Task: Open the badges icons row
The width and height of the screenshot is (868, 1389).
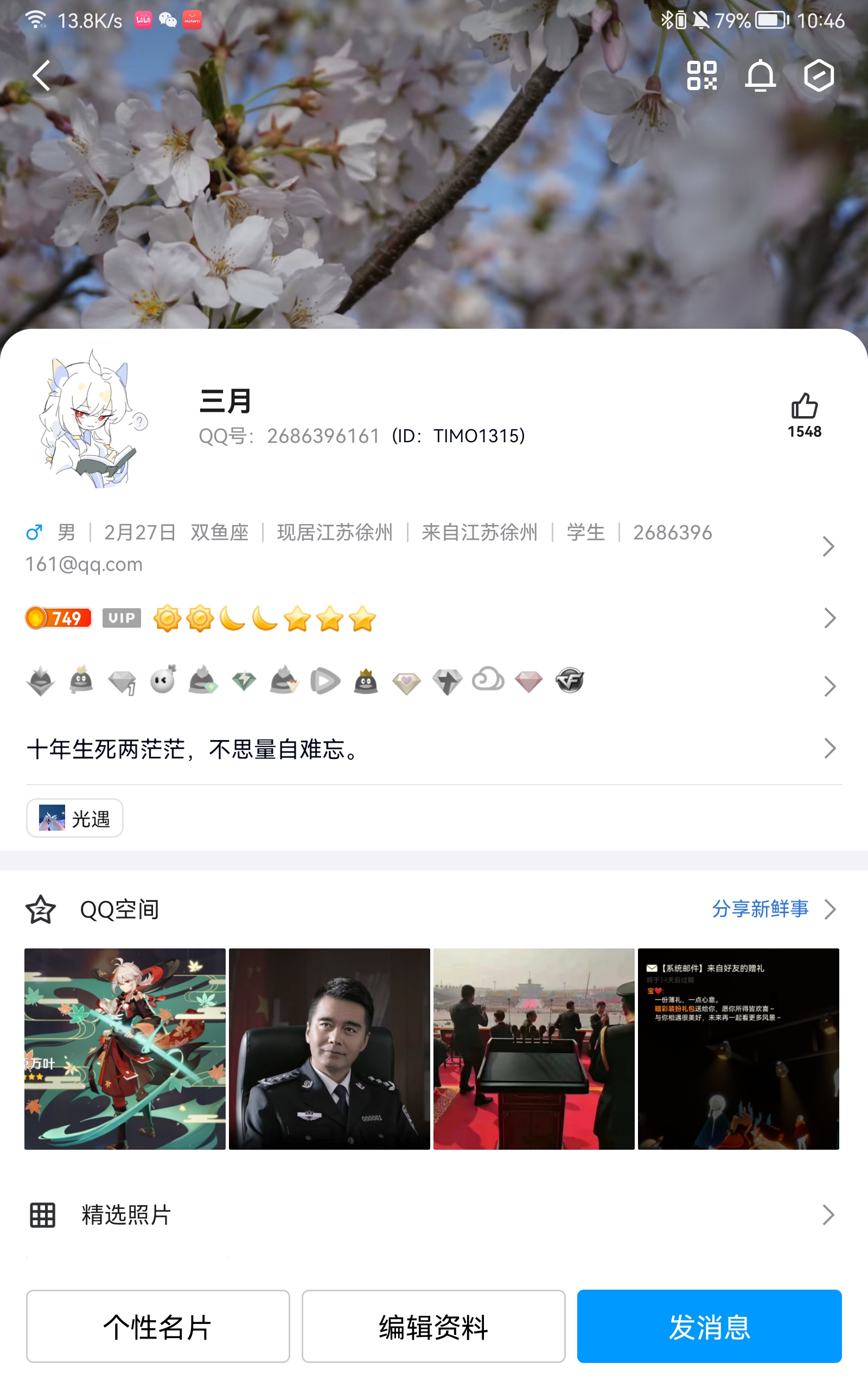Action: pos(433,682)
